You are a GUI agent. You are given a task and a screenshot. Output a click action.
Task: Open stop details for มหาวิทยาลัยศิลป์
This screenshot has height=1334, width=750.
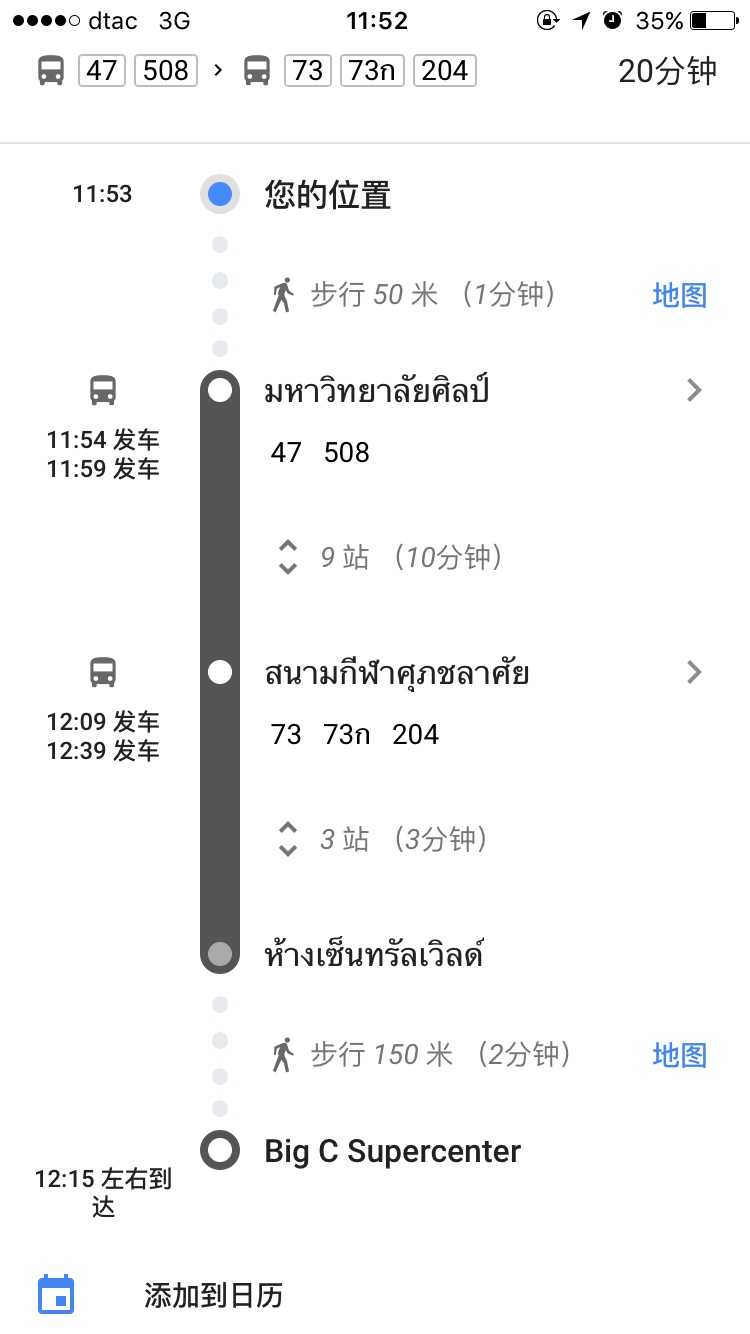click(x=694, y=391)
